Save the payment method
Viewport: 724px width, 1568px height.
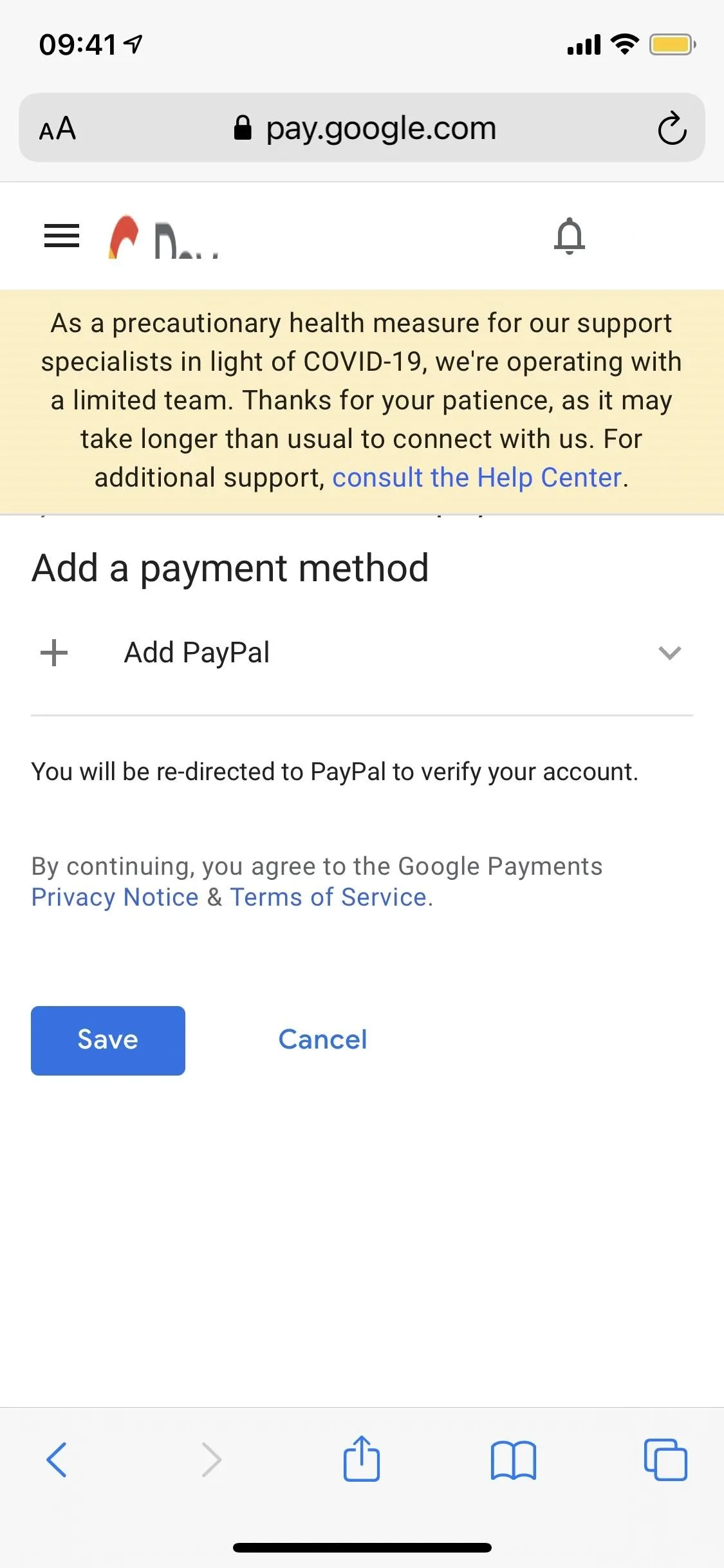(108, 1040)
